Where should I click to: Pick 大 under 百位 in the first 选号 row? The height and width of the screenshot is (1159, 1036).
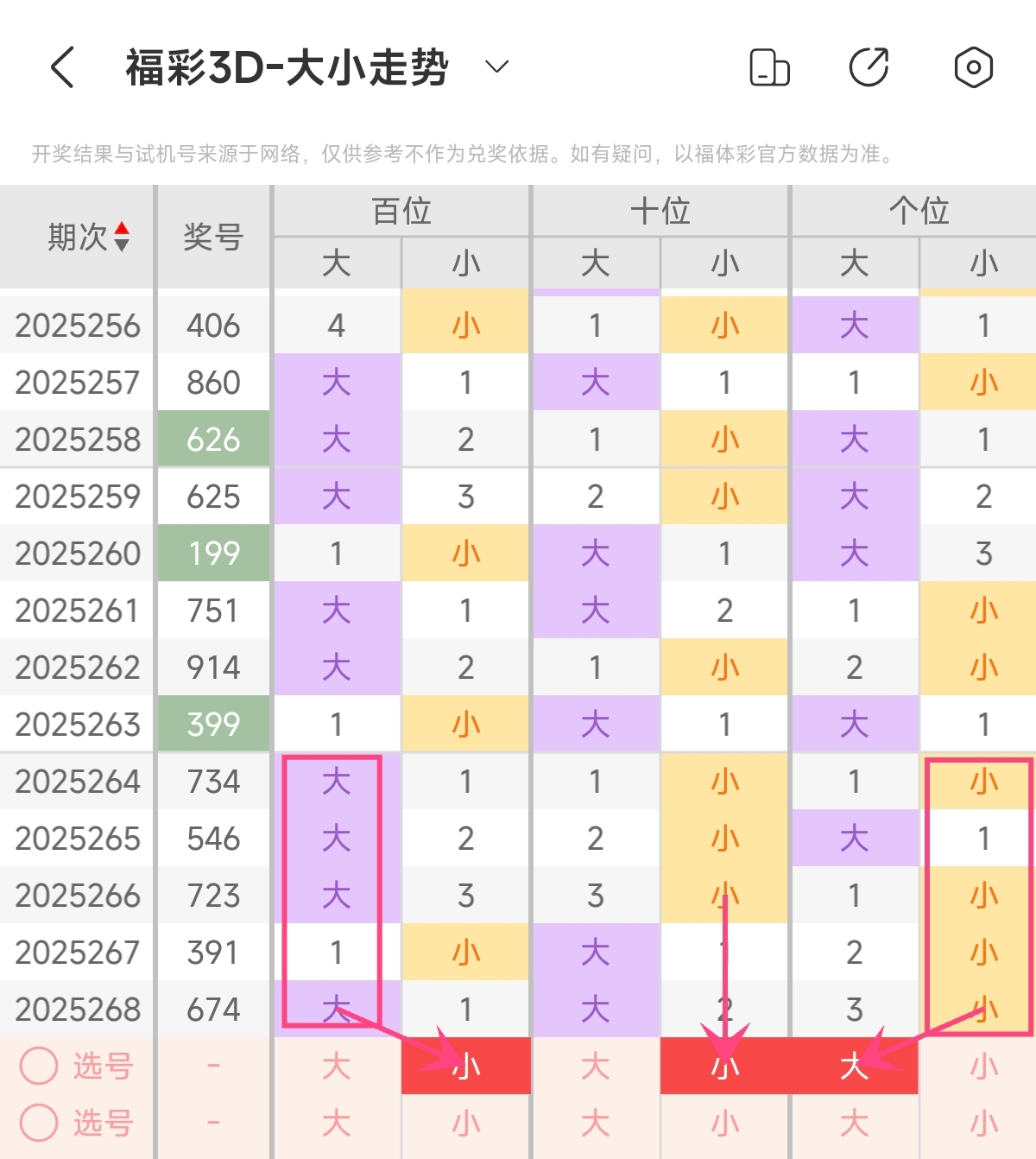point(337,1067)
